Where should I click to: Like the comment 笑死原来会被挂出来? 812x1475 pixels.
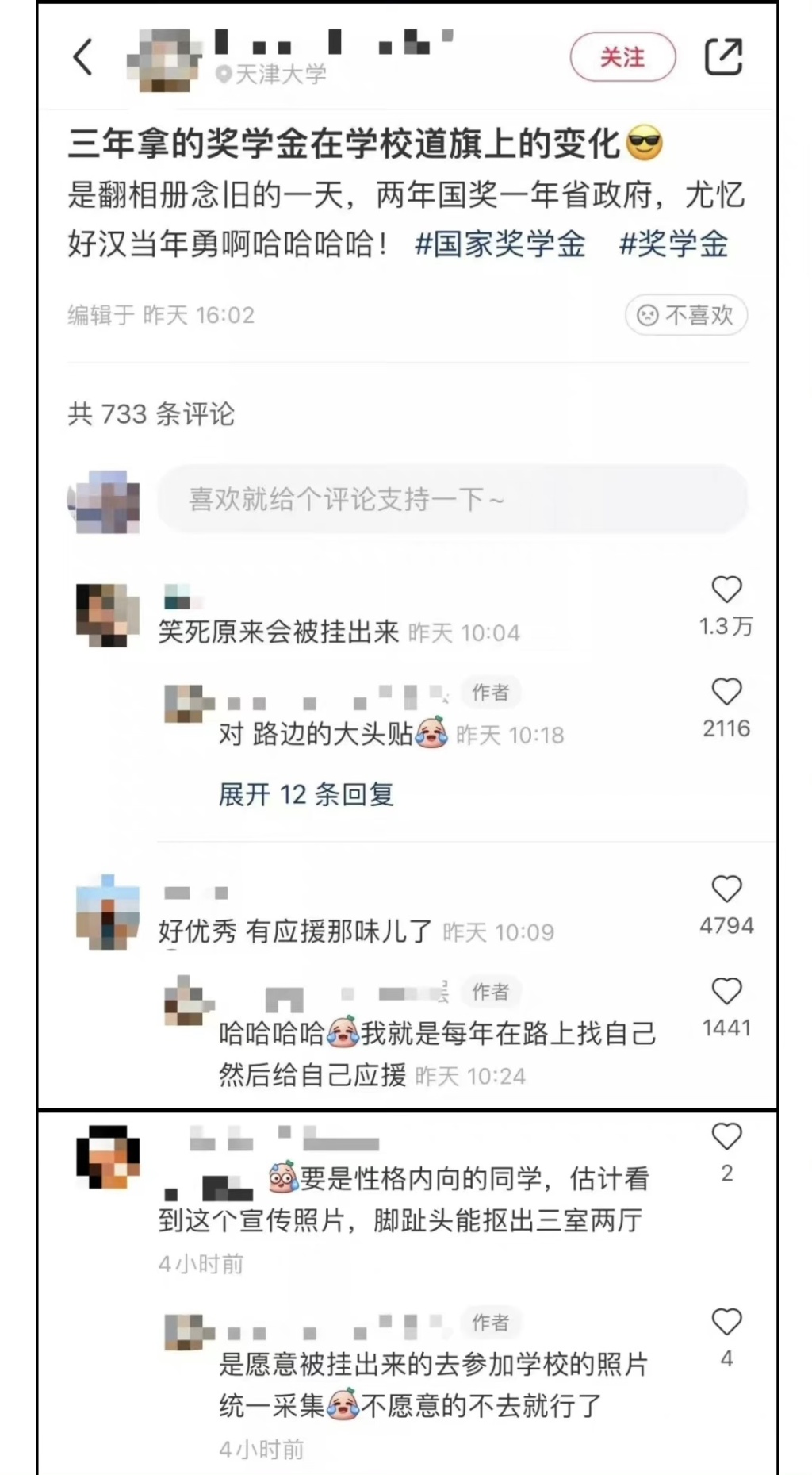tap(726, 590)
